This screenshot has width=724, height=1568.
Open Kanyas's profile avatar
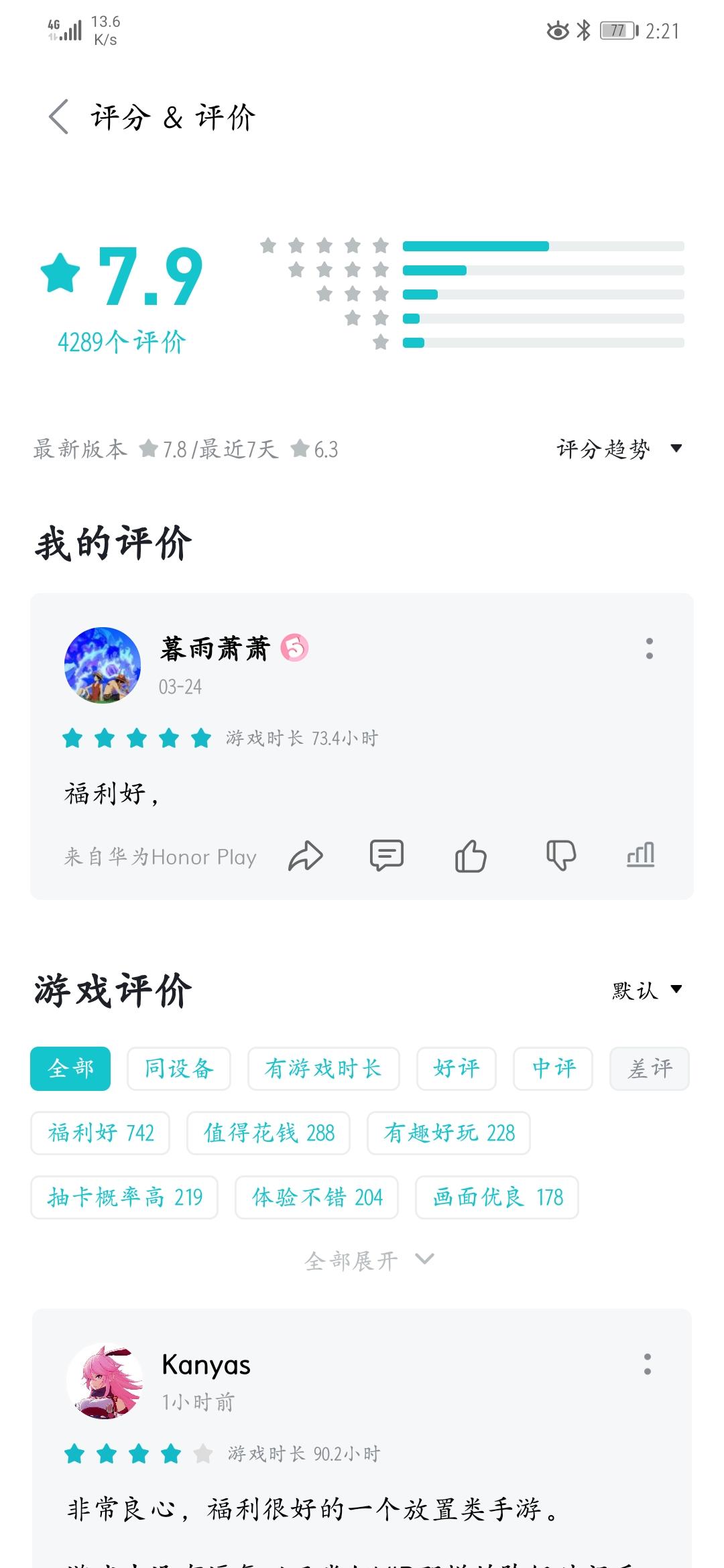coord(105,1381)
